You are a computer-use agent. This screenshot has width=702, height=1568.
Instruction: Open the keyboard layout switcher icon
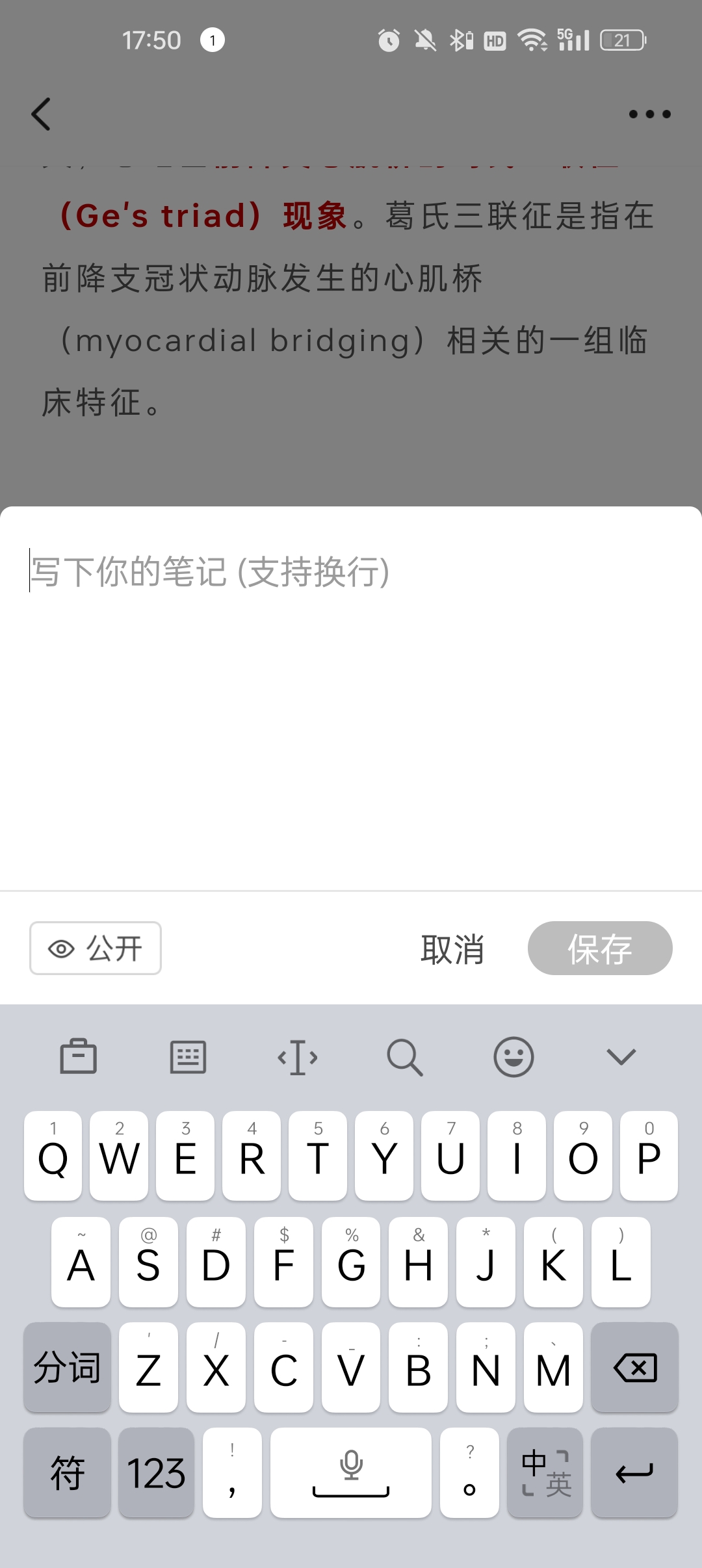tap(188, 1056)
